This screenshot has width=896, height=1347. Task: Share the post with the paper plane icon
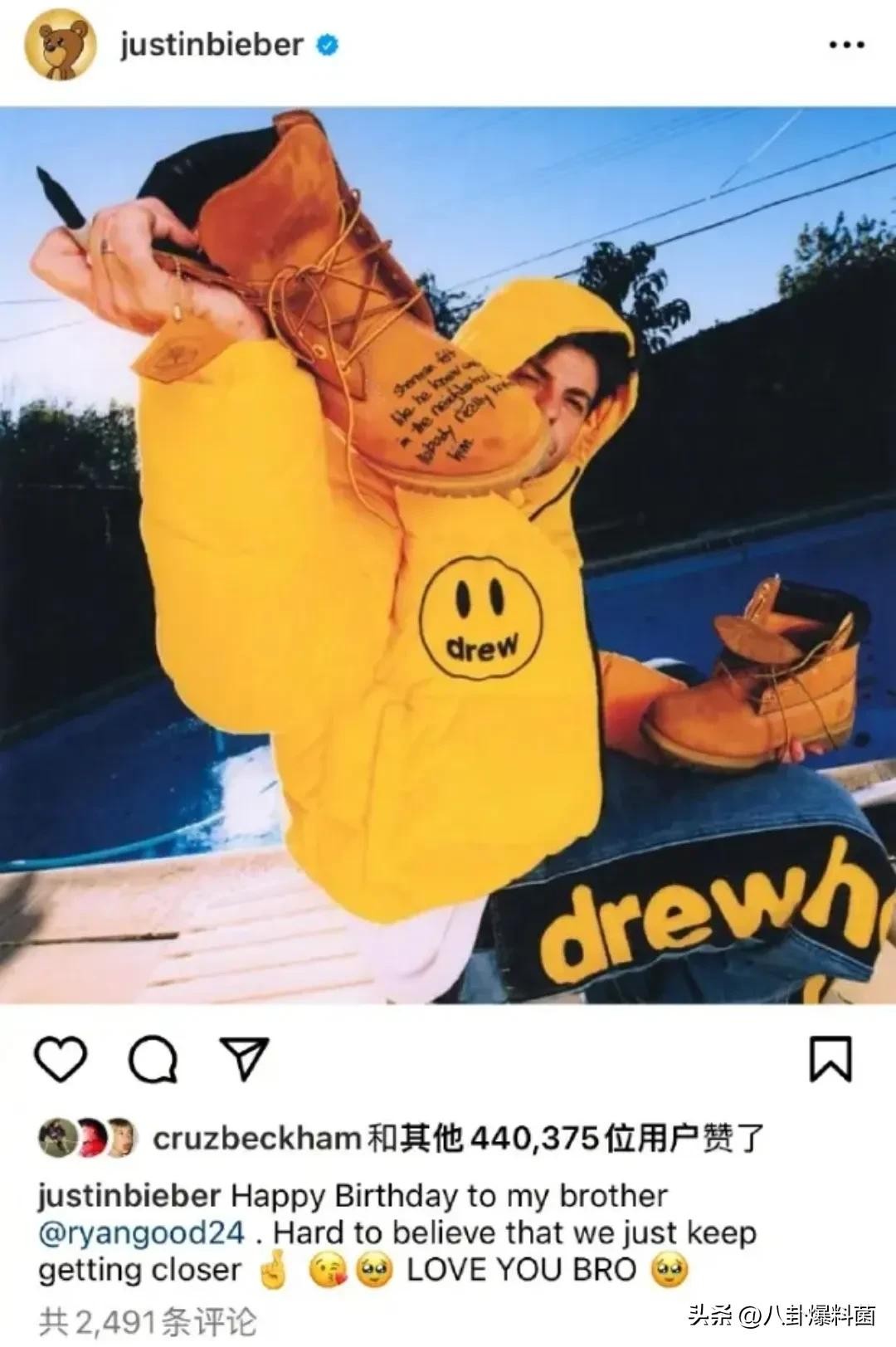click(244, 1059)
